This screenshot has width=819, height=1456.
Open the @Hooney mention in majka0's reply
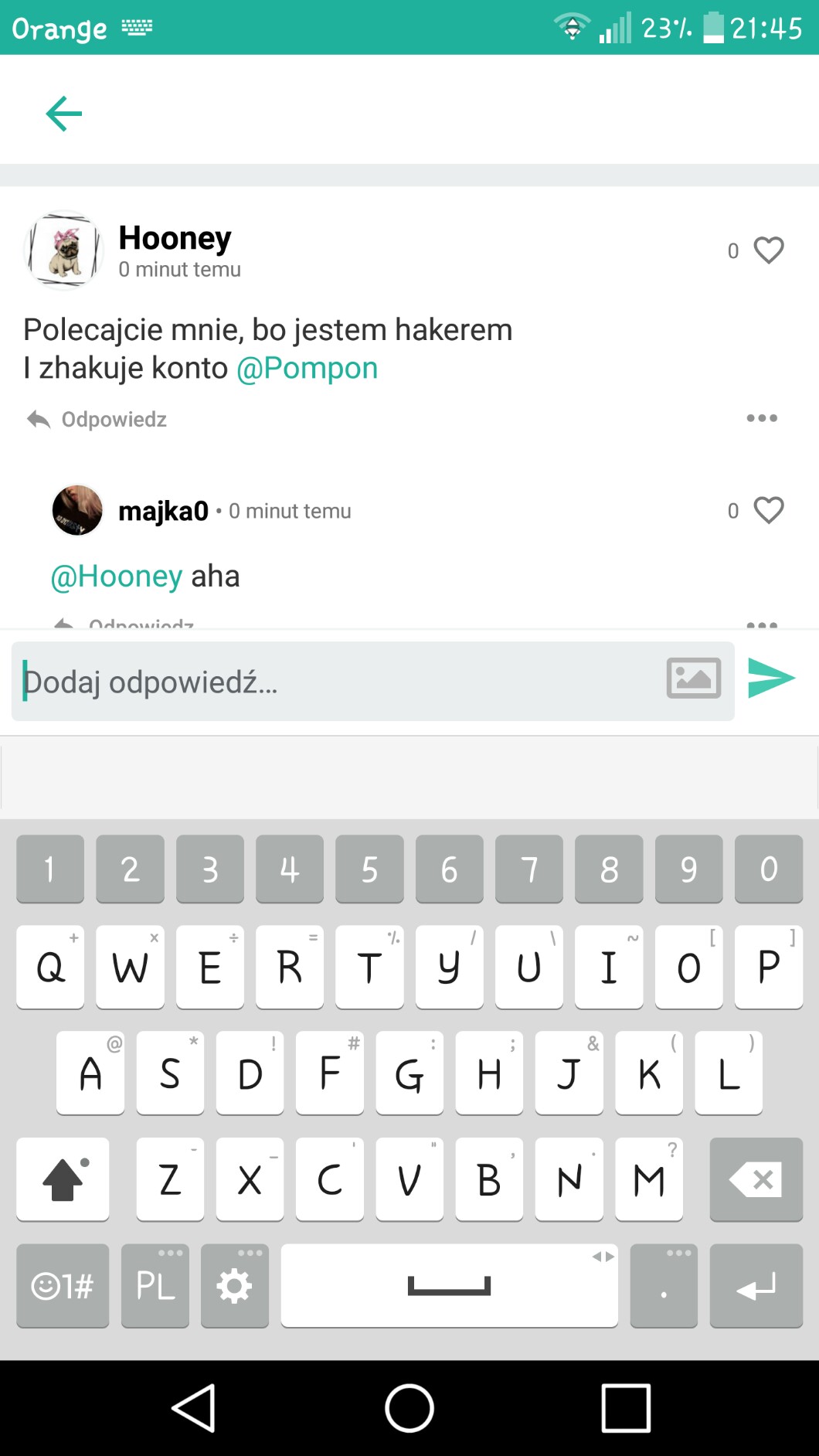(117, 577)
